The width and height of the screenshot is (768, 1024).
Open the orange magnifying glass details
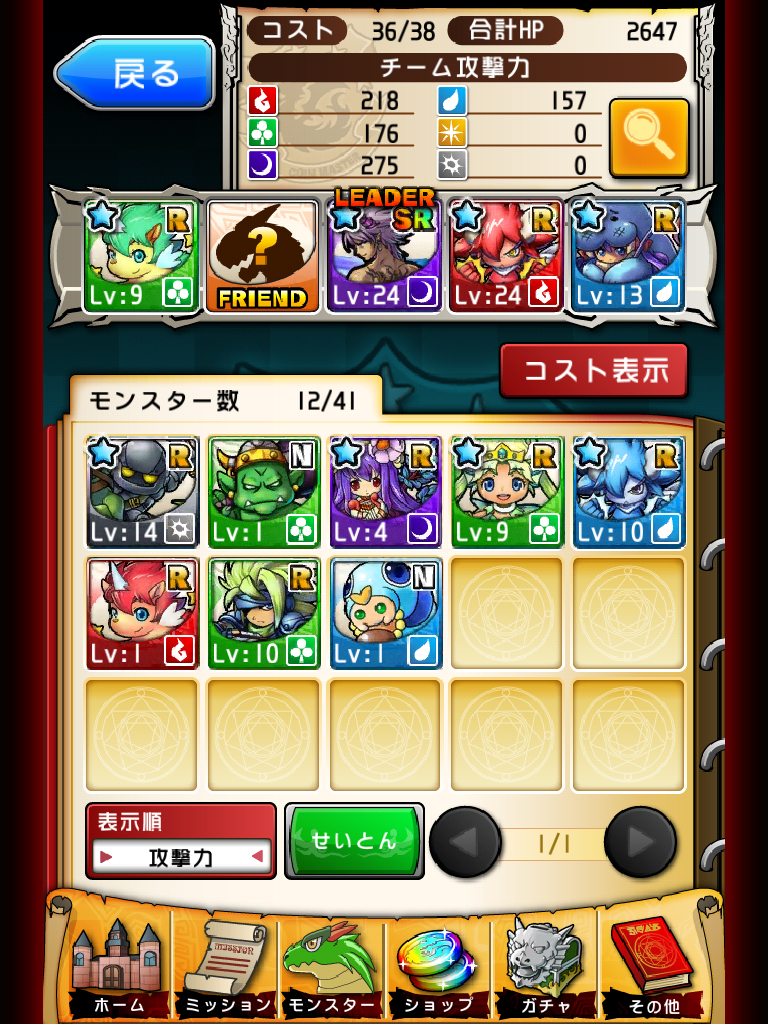(649, 137)
